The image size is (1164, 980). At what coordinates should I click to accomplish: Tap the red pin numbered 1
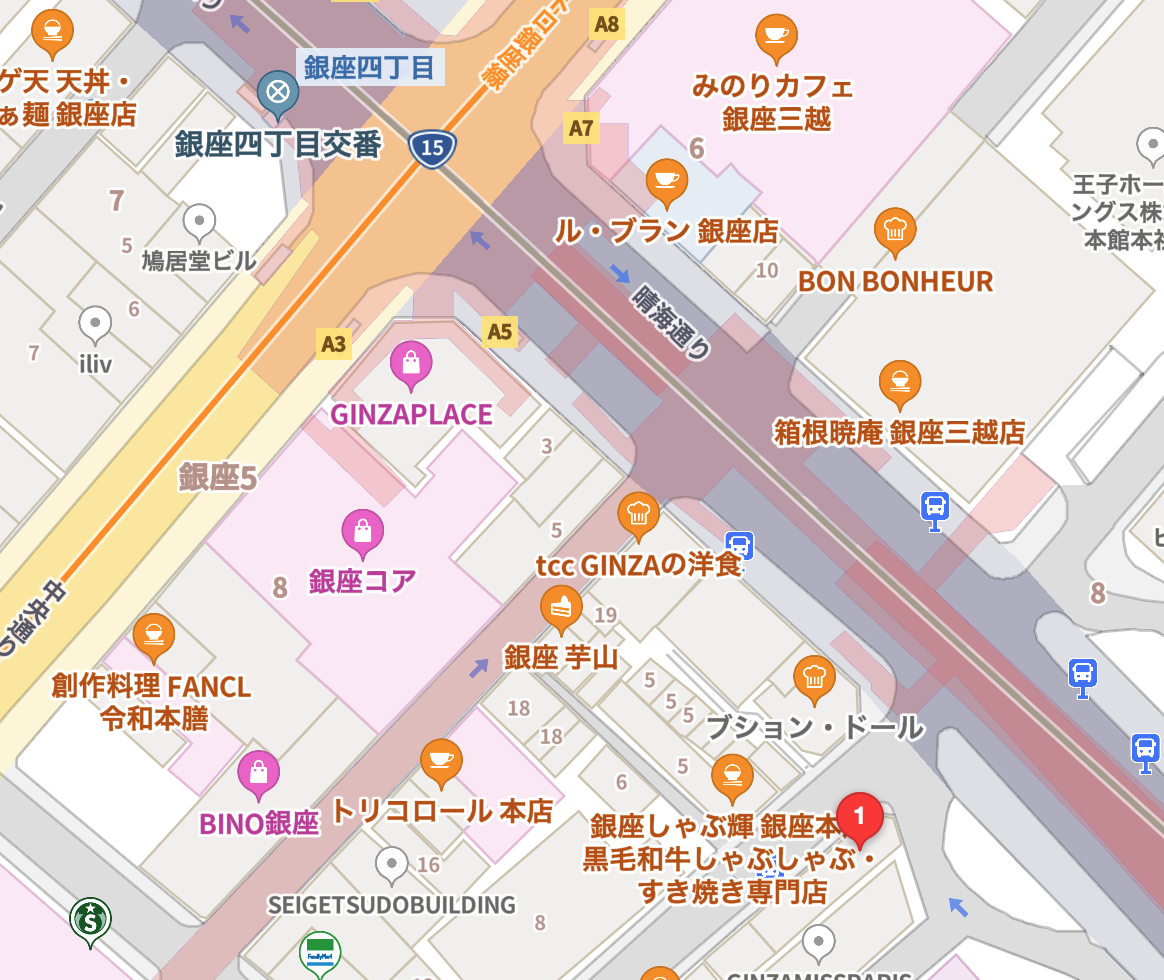pyautogui.click(x=859, y=816)
